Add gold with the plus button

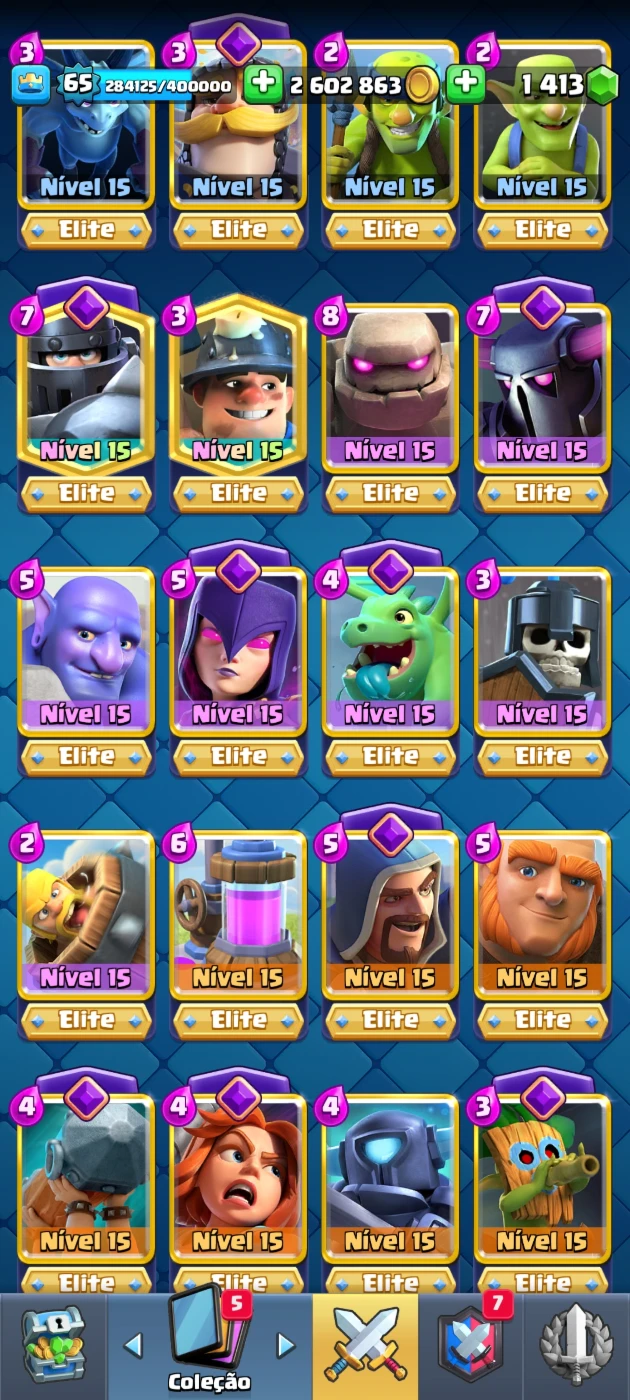click(263, 85)
